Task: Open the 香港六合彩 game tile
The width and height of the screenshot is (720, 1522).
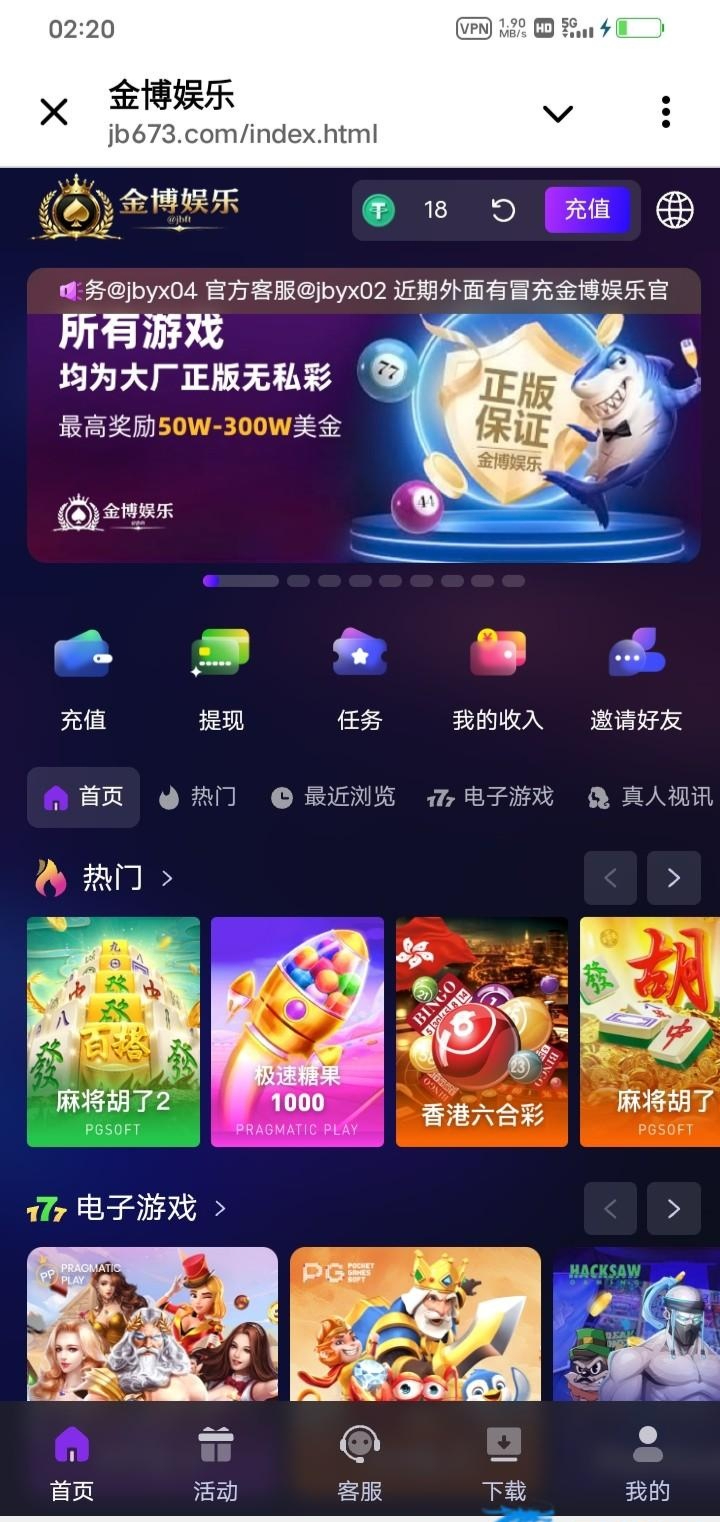Action: coord(482,1031)
